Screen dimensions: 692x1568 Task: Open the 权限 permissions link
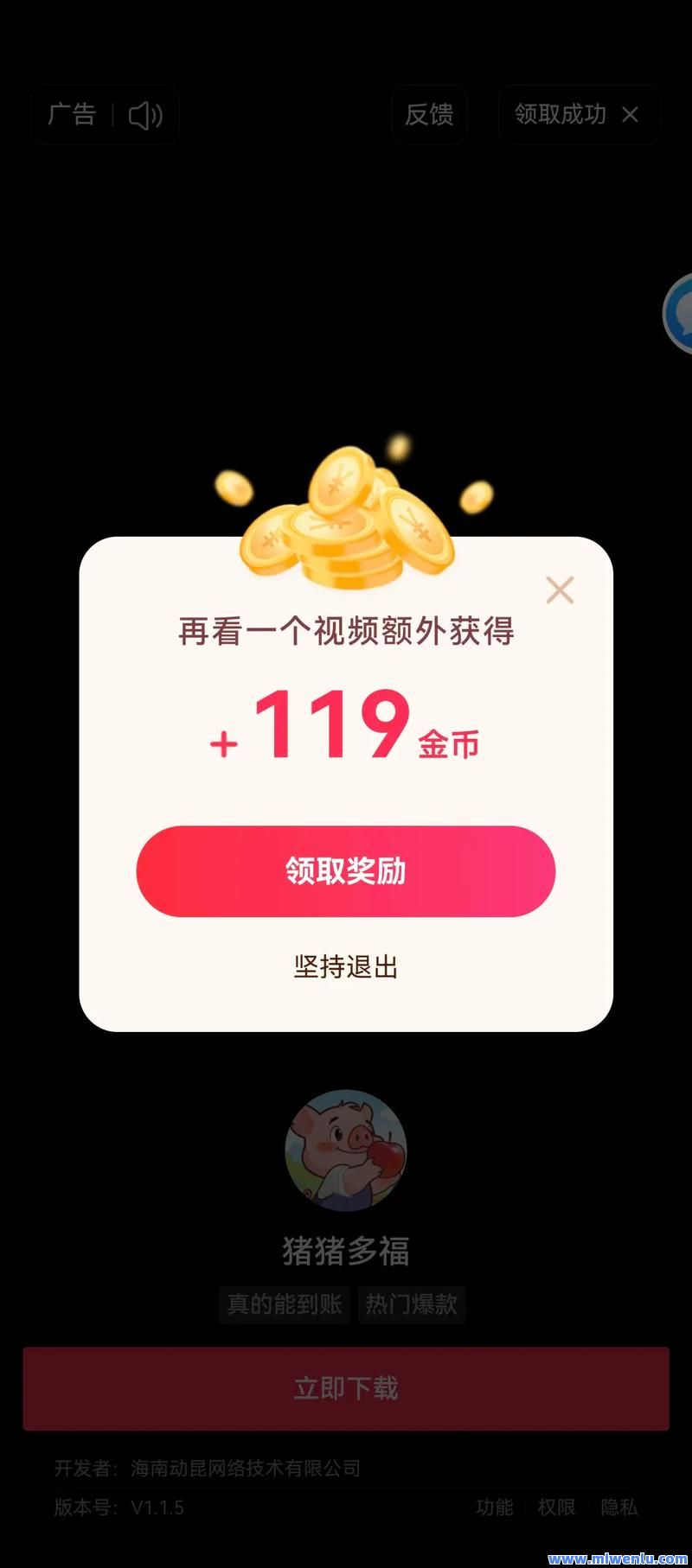[x=557, y=1507]
